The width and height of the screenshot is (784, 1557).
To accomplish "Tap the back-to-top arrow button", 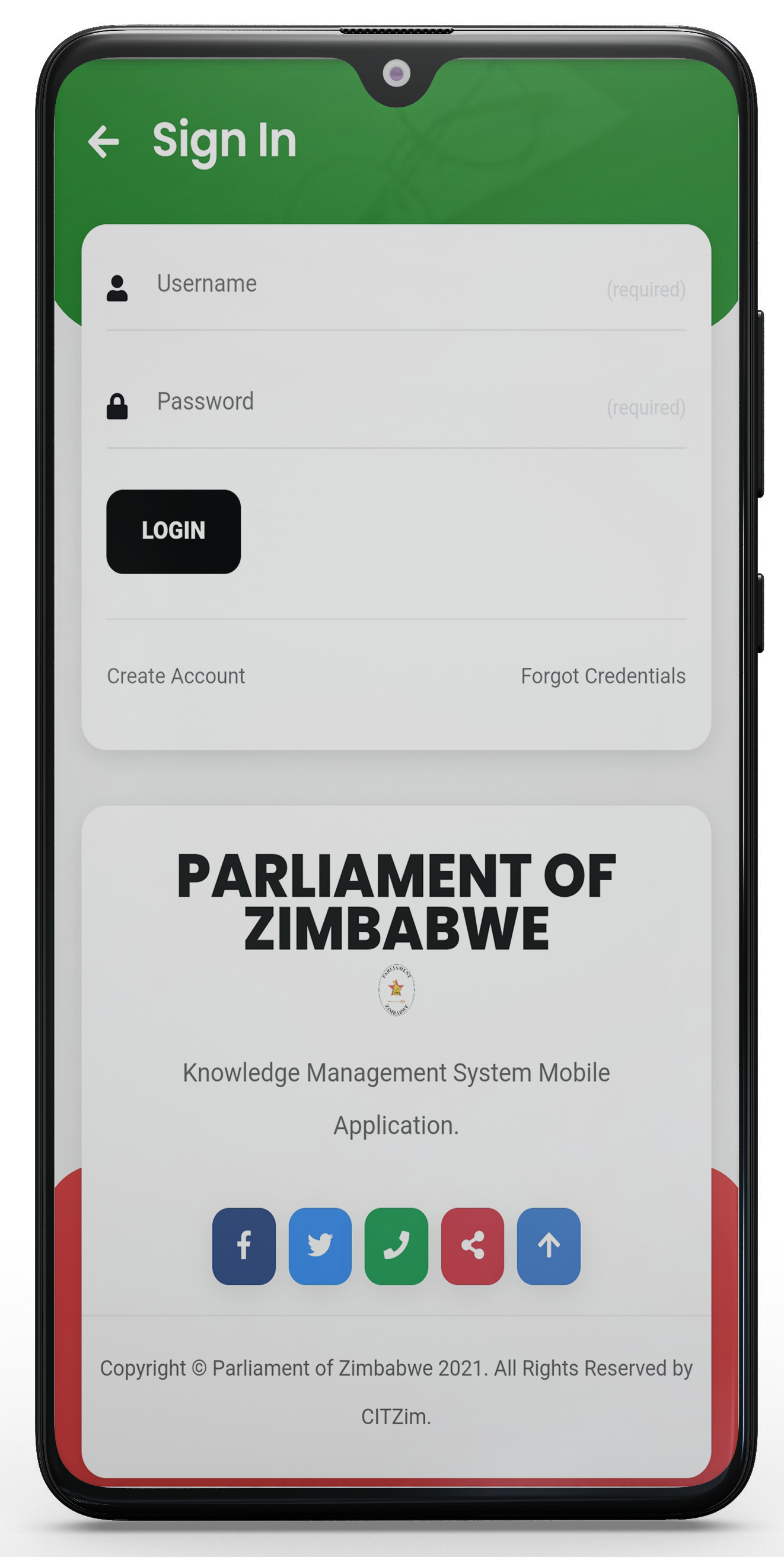I will (x=548, y=1246).
